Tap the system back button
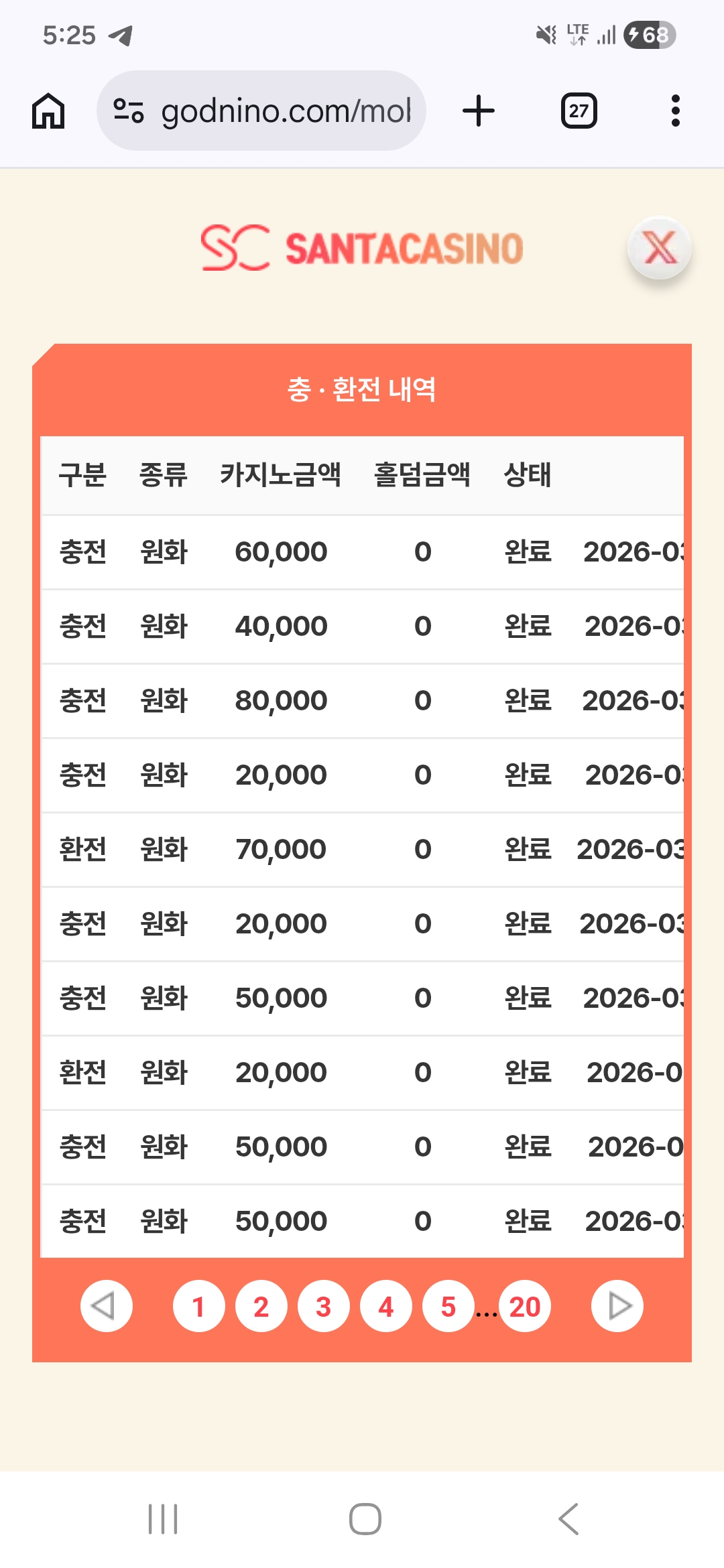 [568, 1518]
